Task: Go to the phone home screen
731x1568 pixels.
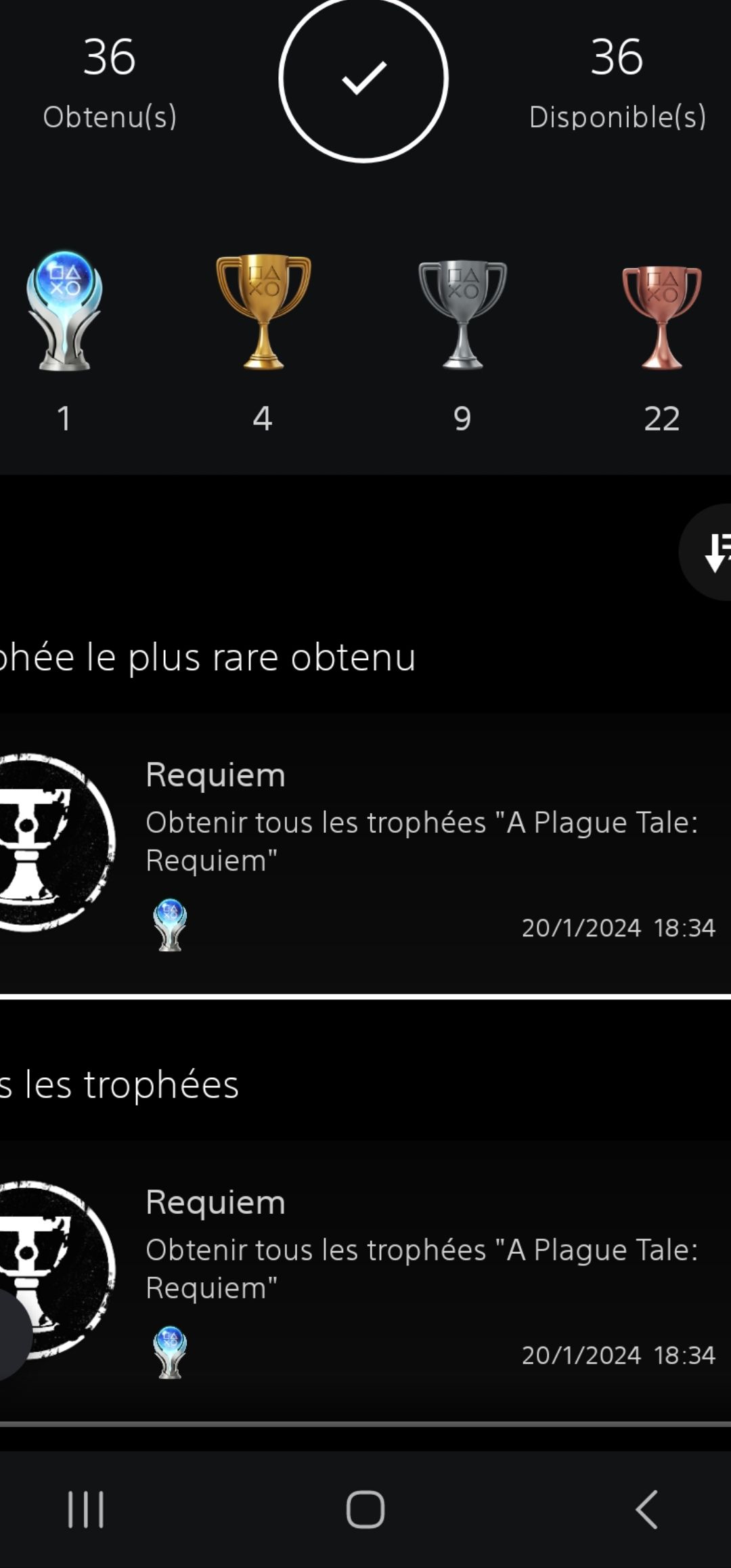Action: (x=365, y=1509)
